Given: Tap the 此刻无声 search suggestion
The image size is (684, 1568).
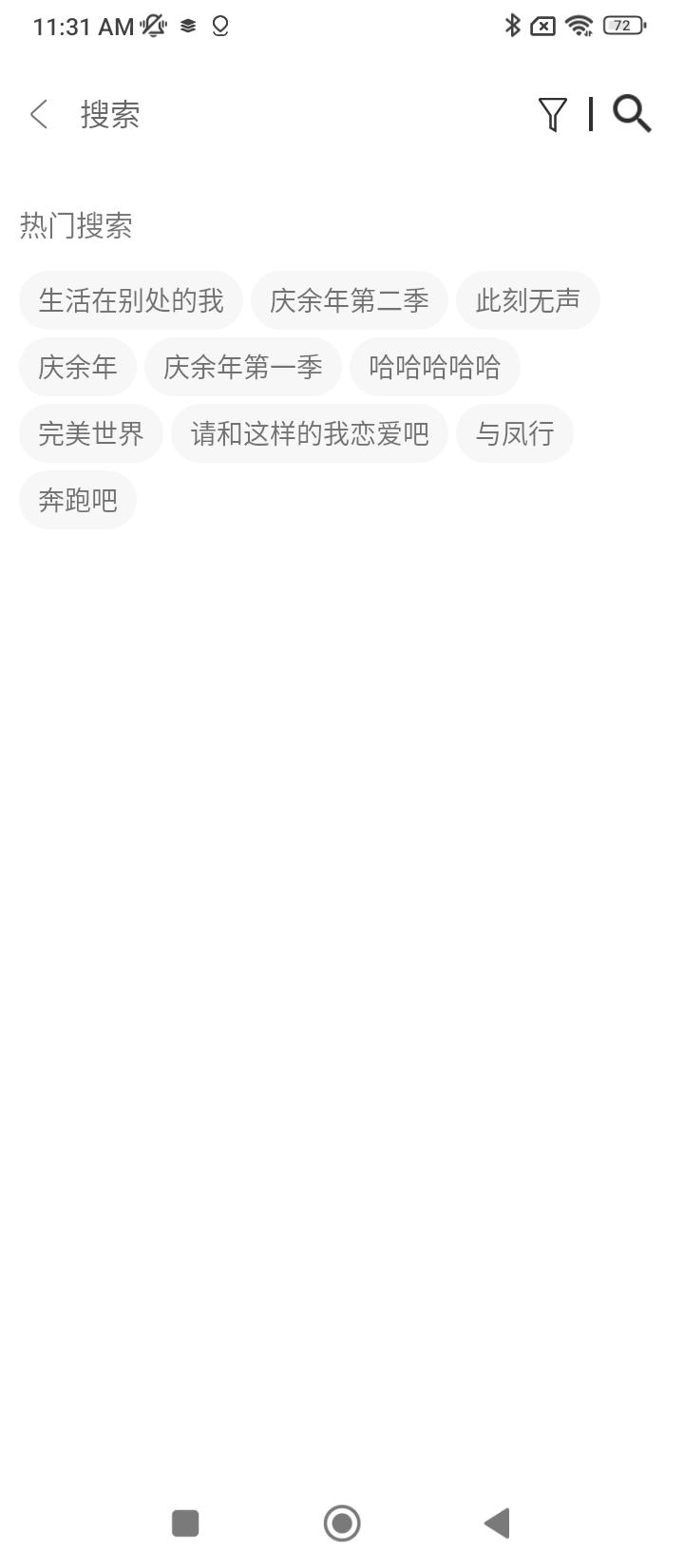Looking at the screenshot, I should (x=528, y=299).
